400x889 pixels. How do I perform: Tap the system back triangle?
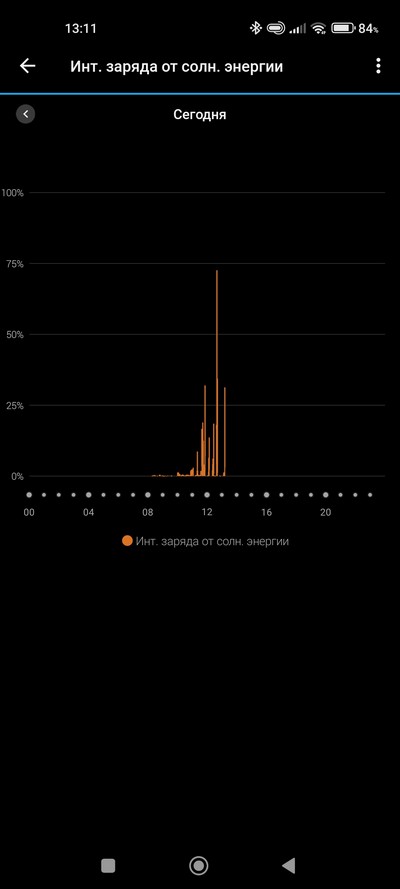coord(288,865)
